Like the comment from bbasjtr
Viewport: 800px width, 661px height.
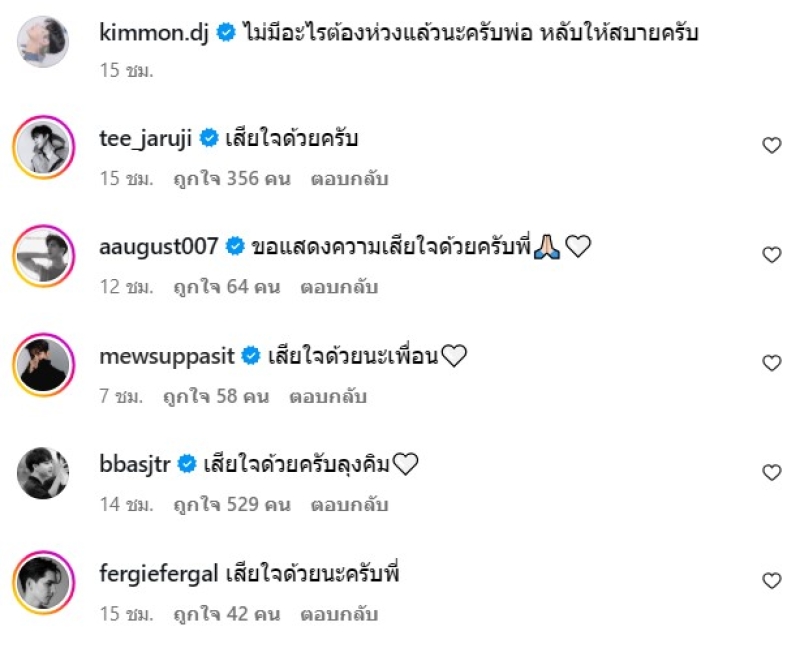(771, 472)
